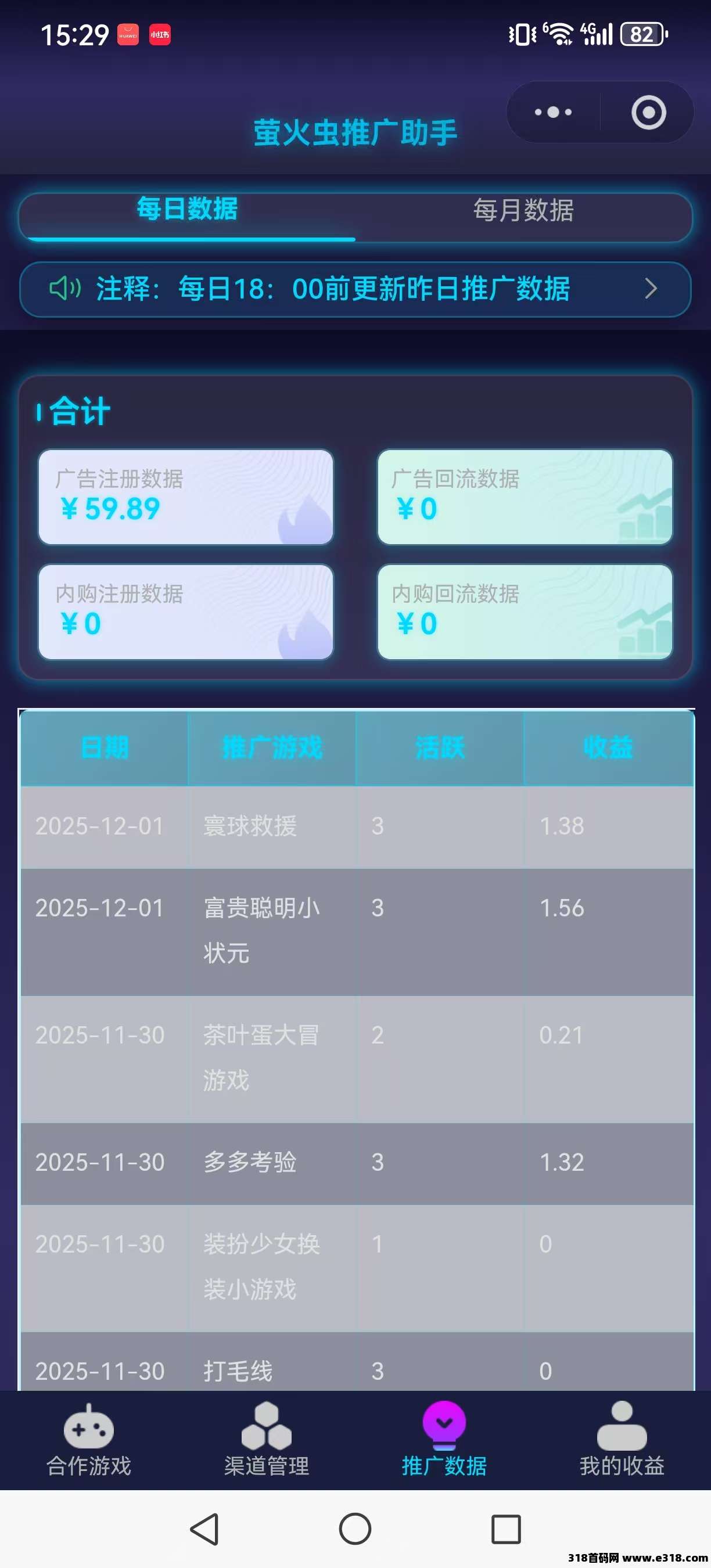
Task: Tap the system back button
Action: [204, 1529]
